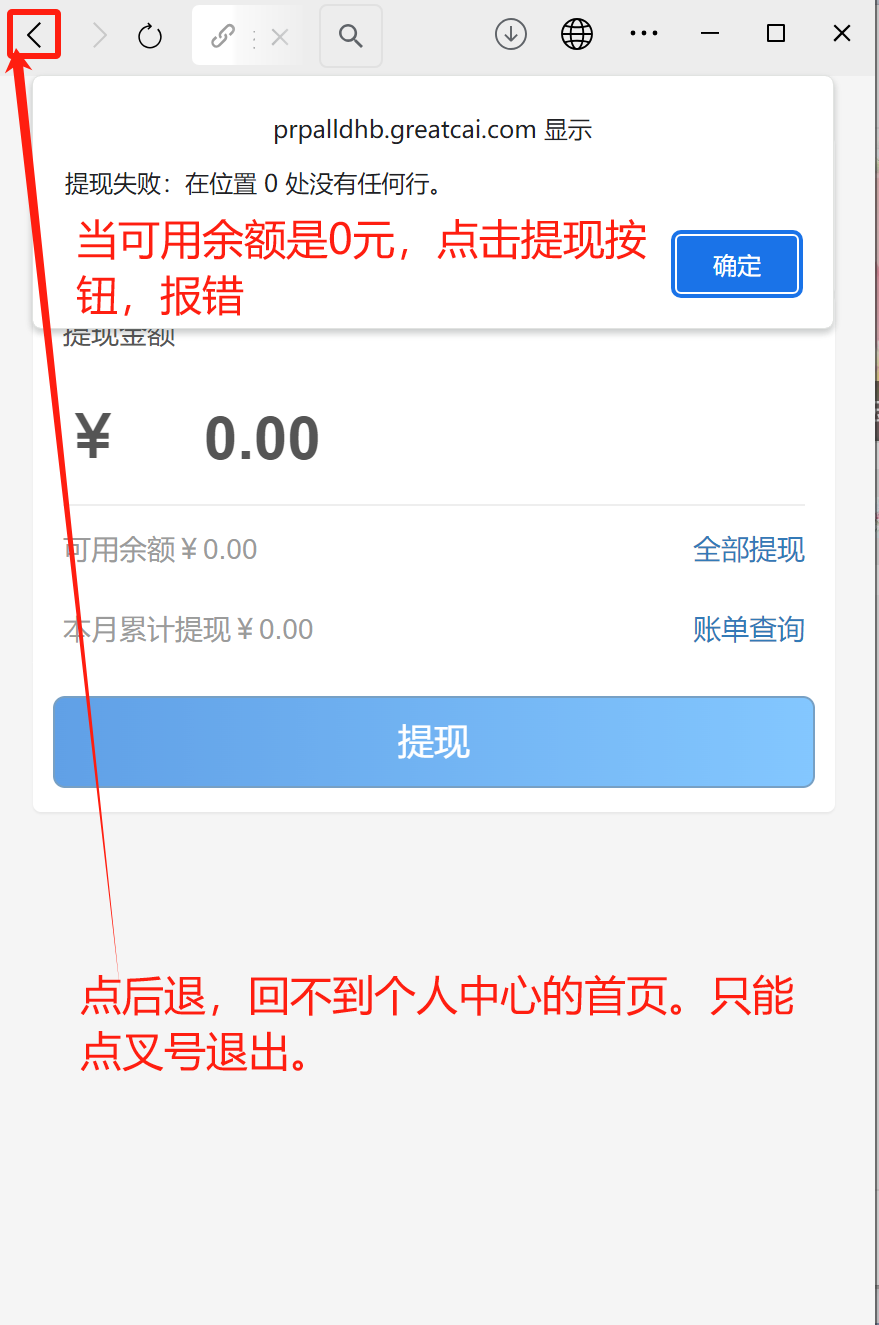Open the search magnifier tool
879x1325 pixels.
350,36
